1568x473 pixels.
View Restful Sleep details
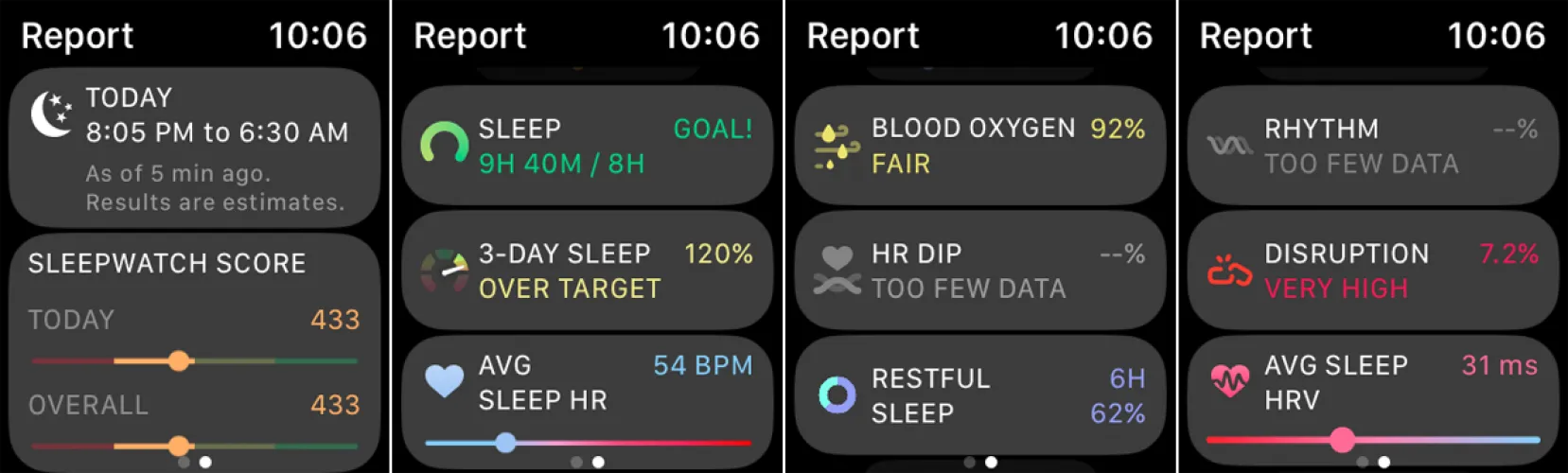979,395
